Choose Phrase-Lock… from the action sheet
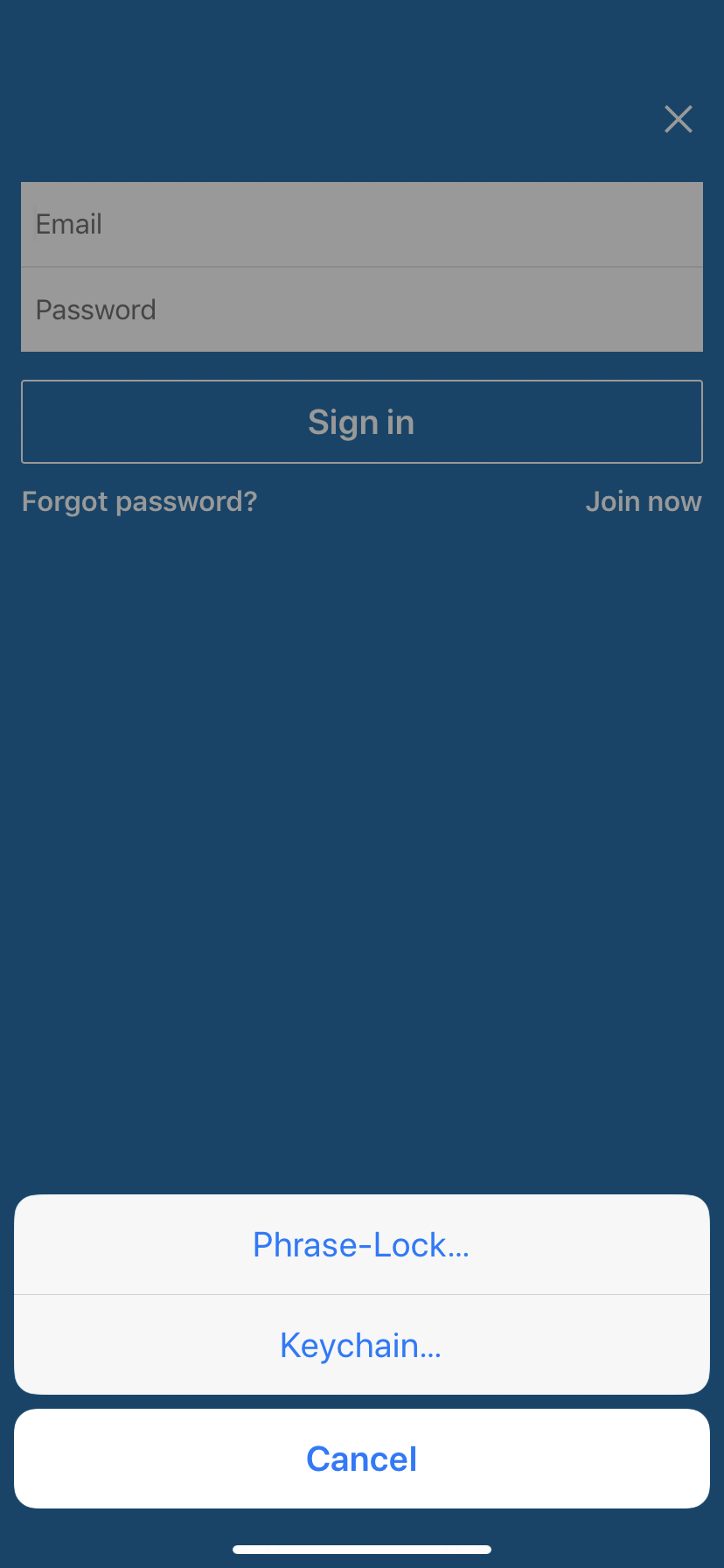Image resolution: width=724 pixels, height=1568 pixels. (x=361, y=1244)
